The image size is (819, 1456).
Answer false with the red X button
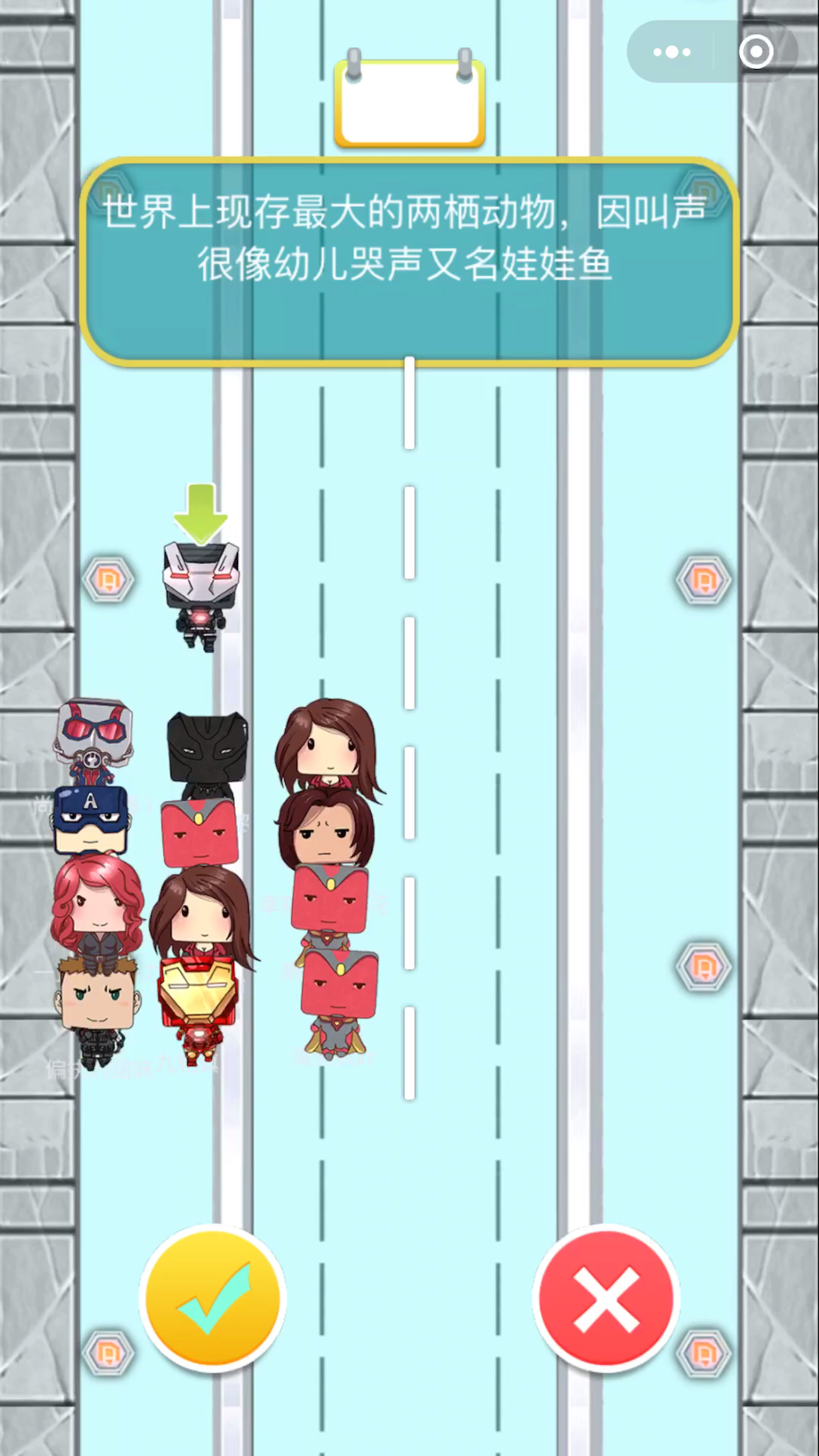tap(606, 1298)
